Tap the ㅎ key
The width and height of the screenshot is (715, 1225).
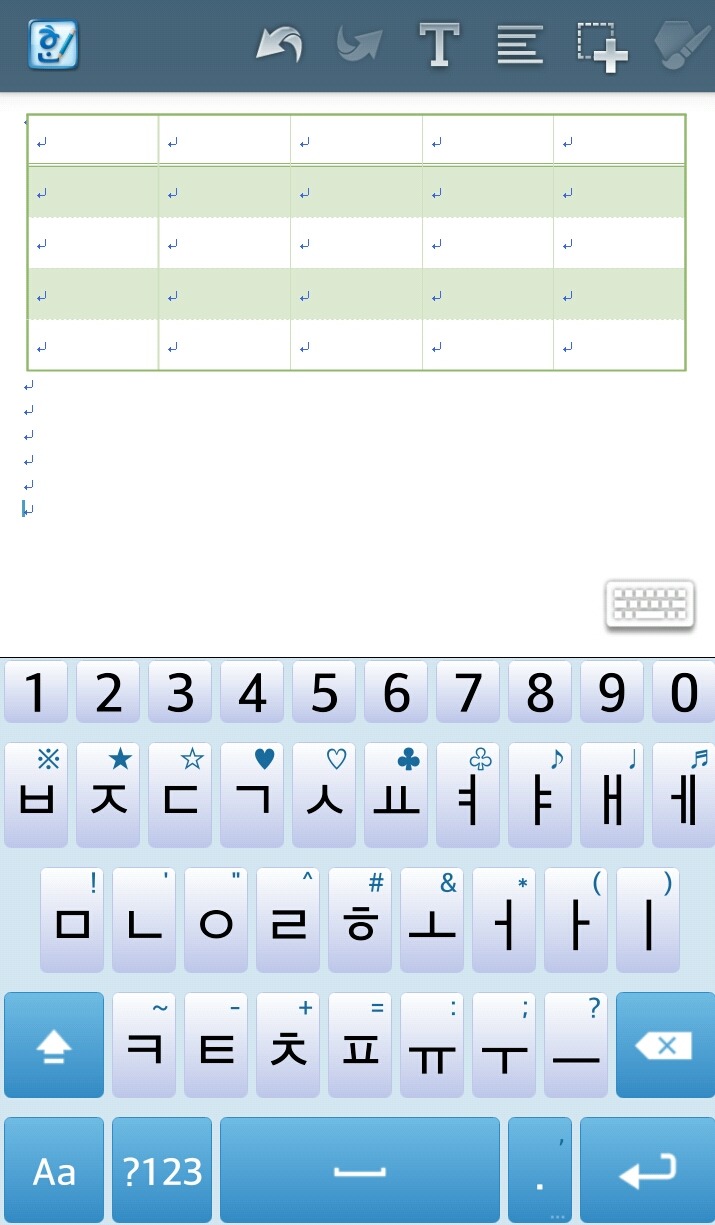[x=360, y=921]
